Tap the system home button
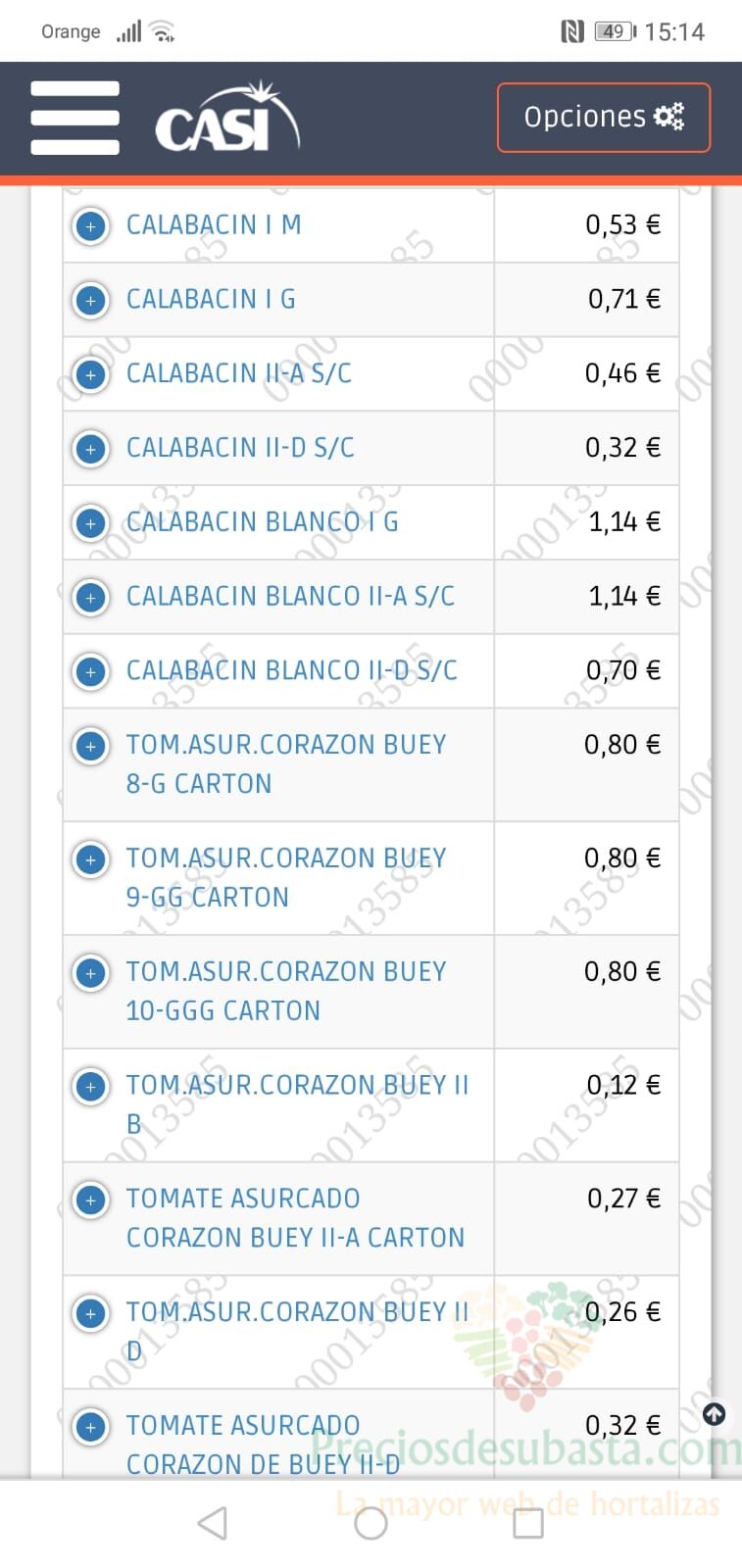The width and height of the screenshot is (742, 1568). 371,1523
